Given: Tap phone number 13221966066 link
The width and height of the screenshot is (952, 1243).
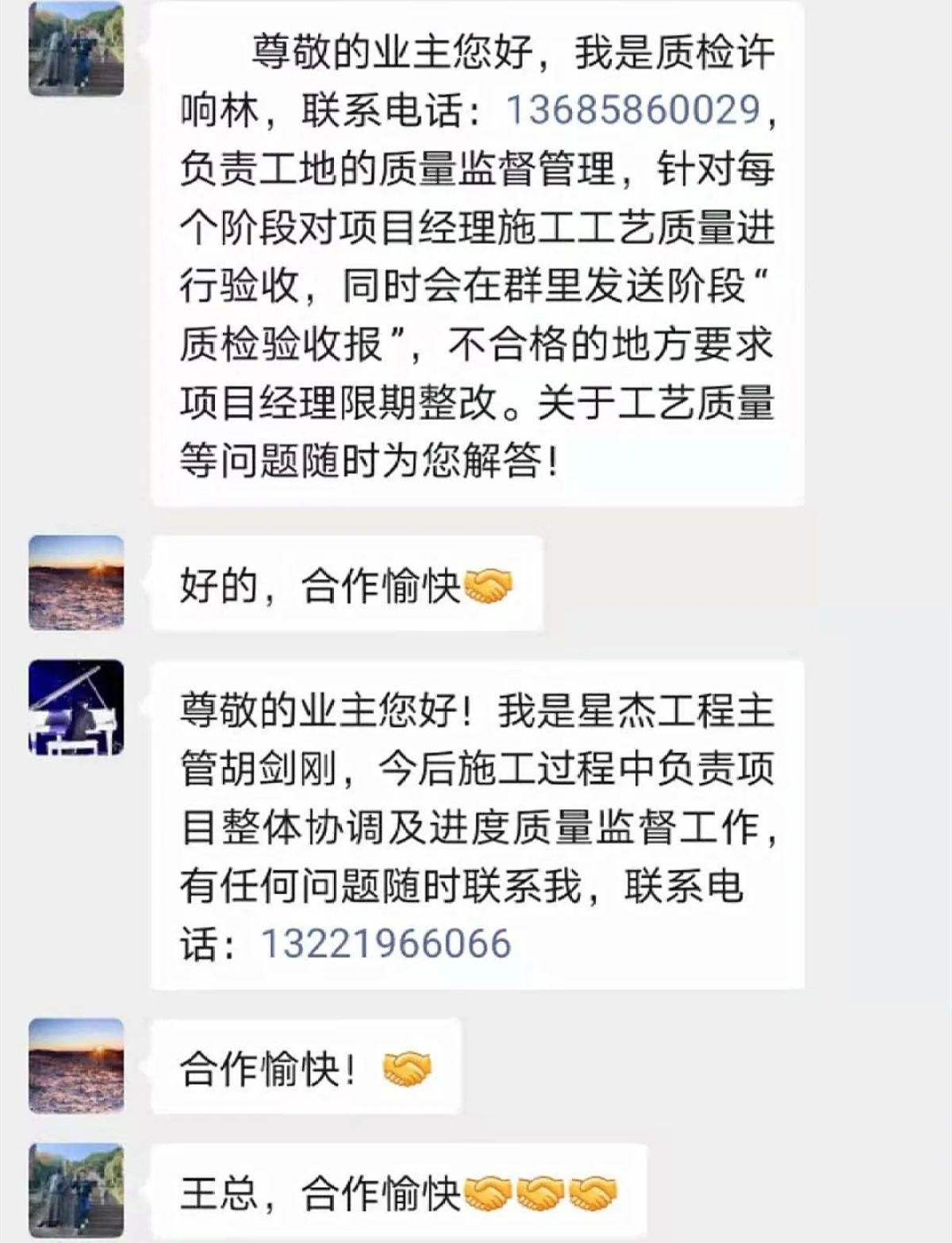Looking at the screenshot, I should (386, 943).
